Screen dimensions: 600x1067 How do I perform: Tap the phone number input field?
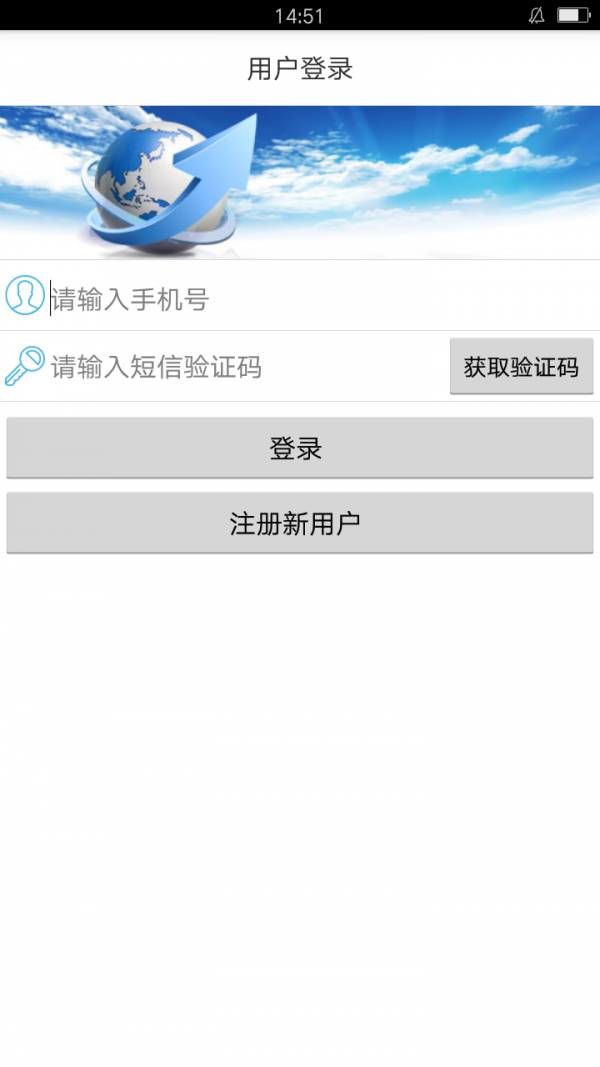point(300,298)
